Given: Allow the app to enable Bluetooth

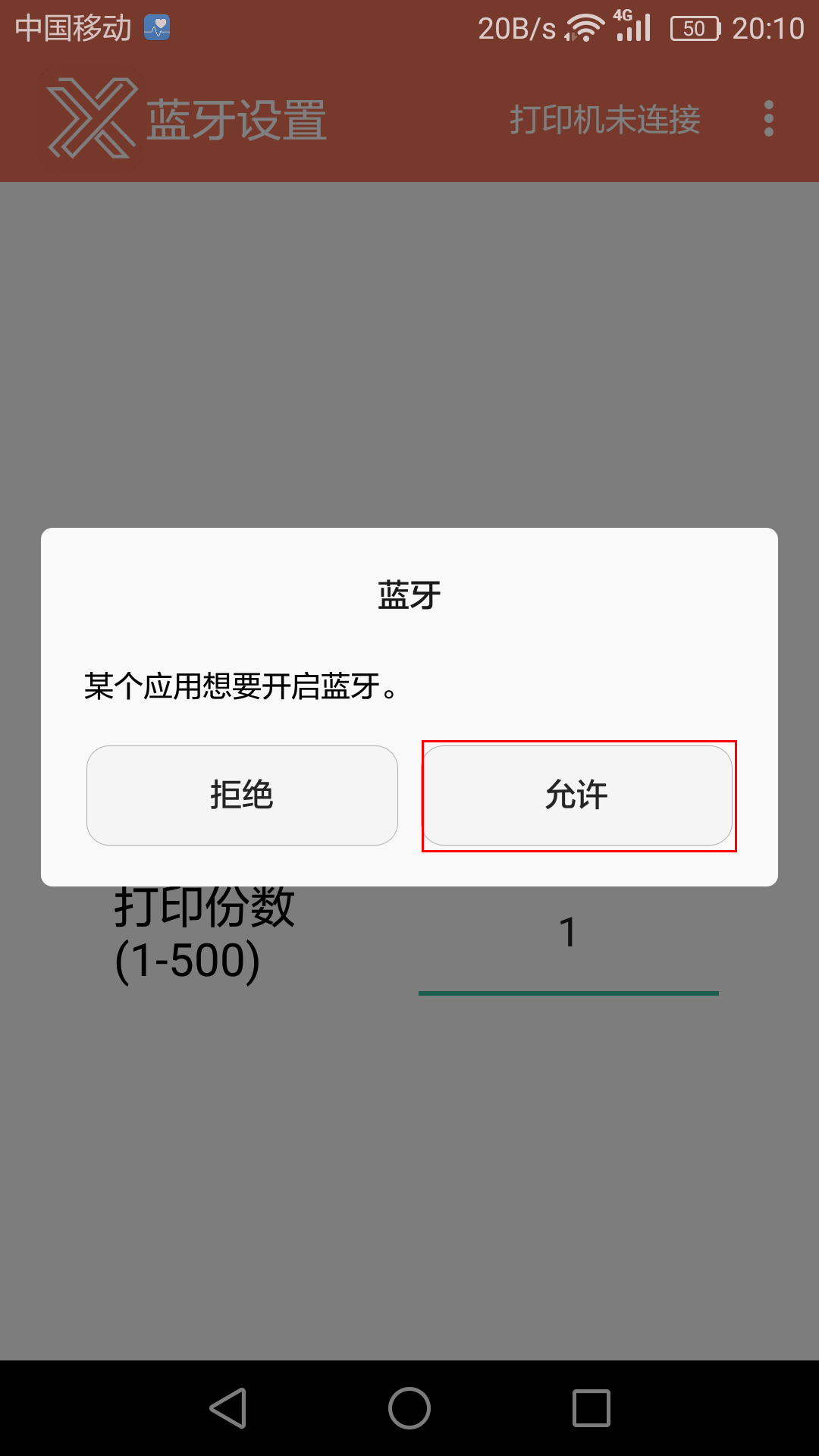Looking at the screenshot, I should pyautogui.click(x=577, y=795).
